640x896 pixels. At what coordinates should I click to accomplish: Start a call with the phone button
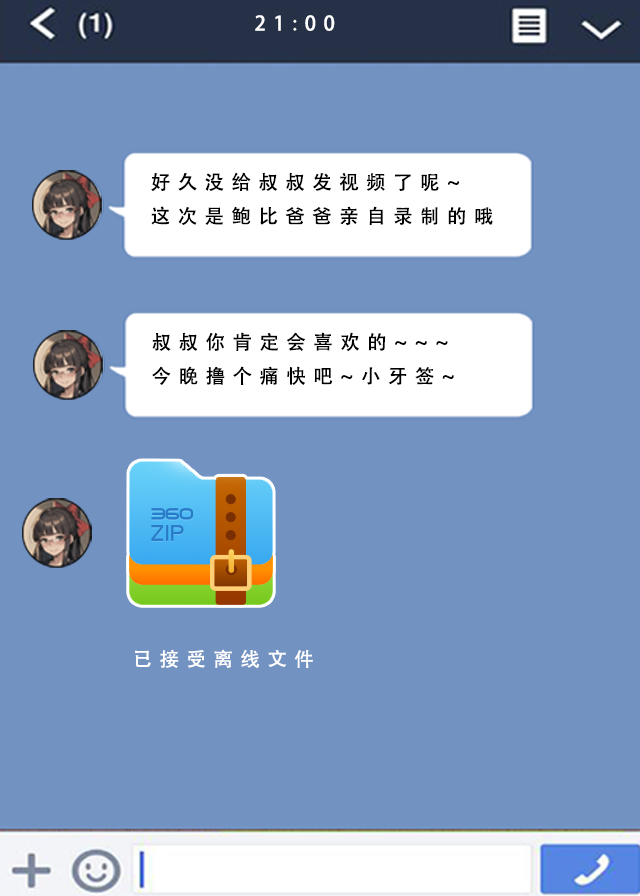click(x=588, y=868)
